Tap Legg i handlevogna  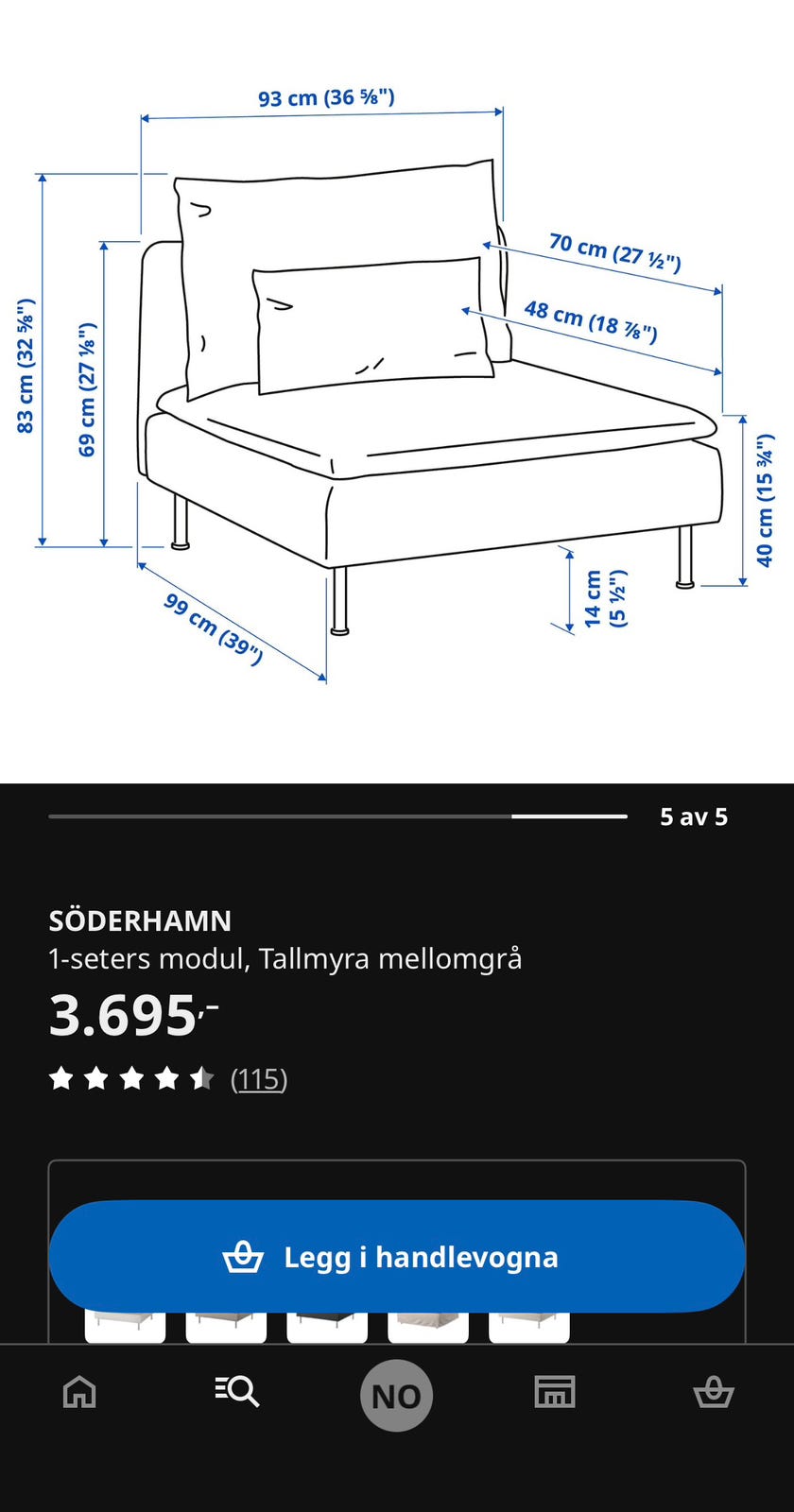pos(397,1257)
